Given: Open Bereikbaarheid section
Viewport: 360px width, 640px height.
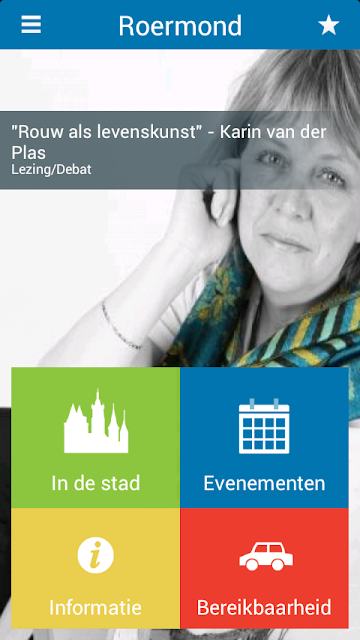Looking at the screenshot, I should coord(264,568).
